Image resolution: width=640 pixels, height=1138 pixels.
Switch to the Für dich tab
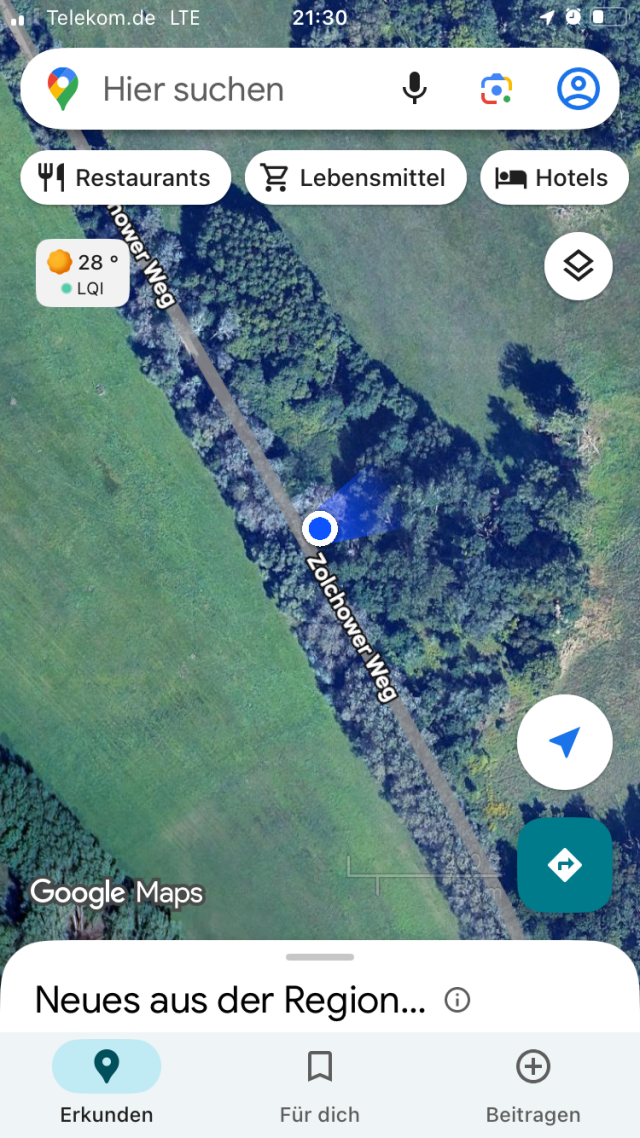tap(320, 1082)
